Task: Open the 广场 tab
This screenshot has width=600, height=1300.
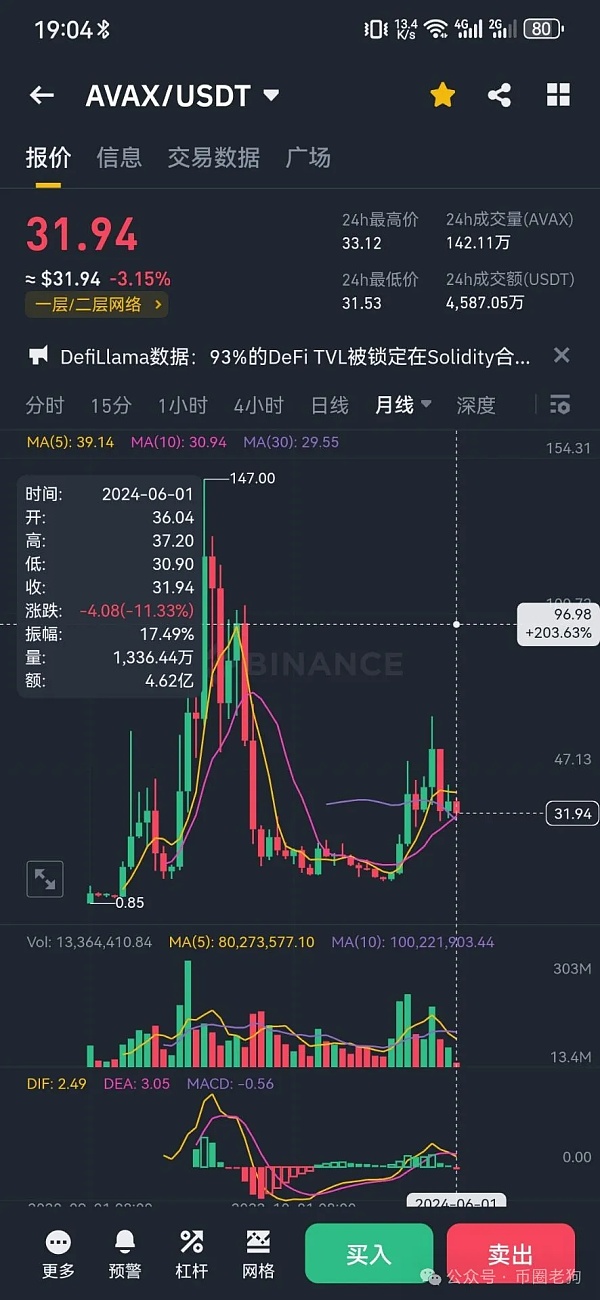Action: [308, 157]
